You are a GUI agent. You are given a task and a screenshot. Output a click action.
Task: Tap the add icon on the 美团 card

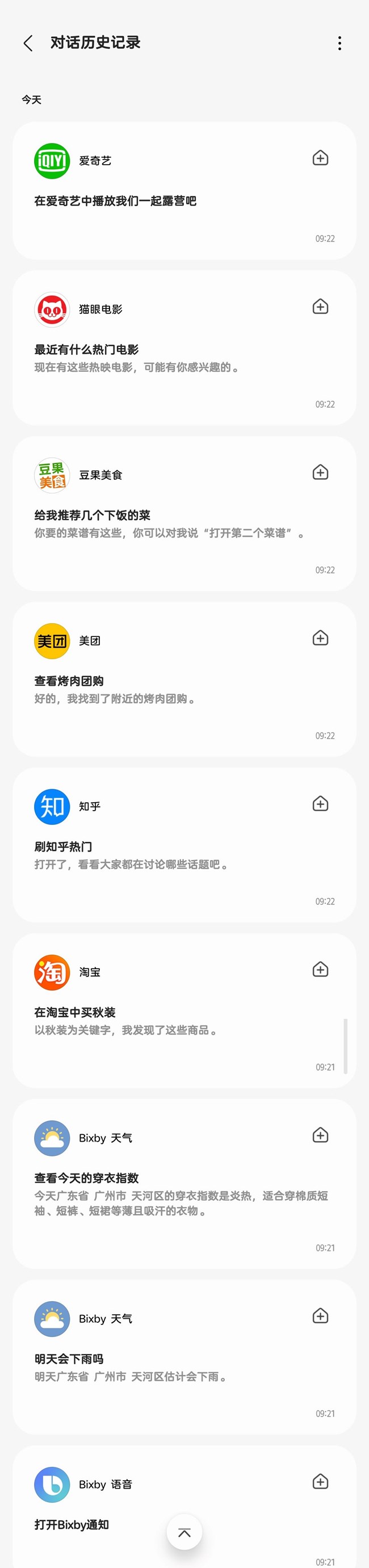(320, 638)
